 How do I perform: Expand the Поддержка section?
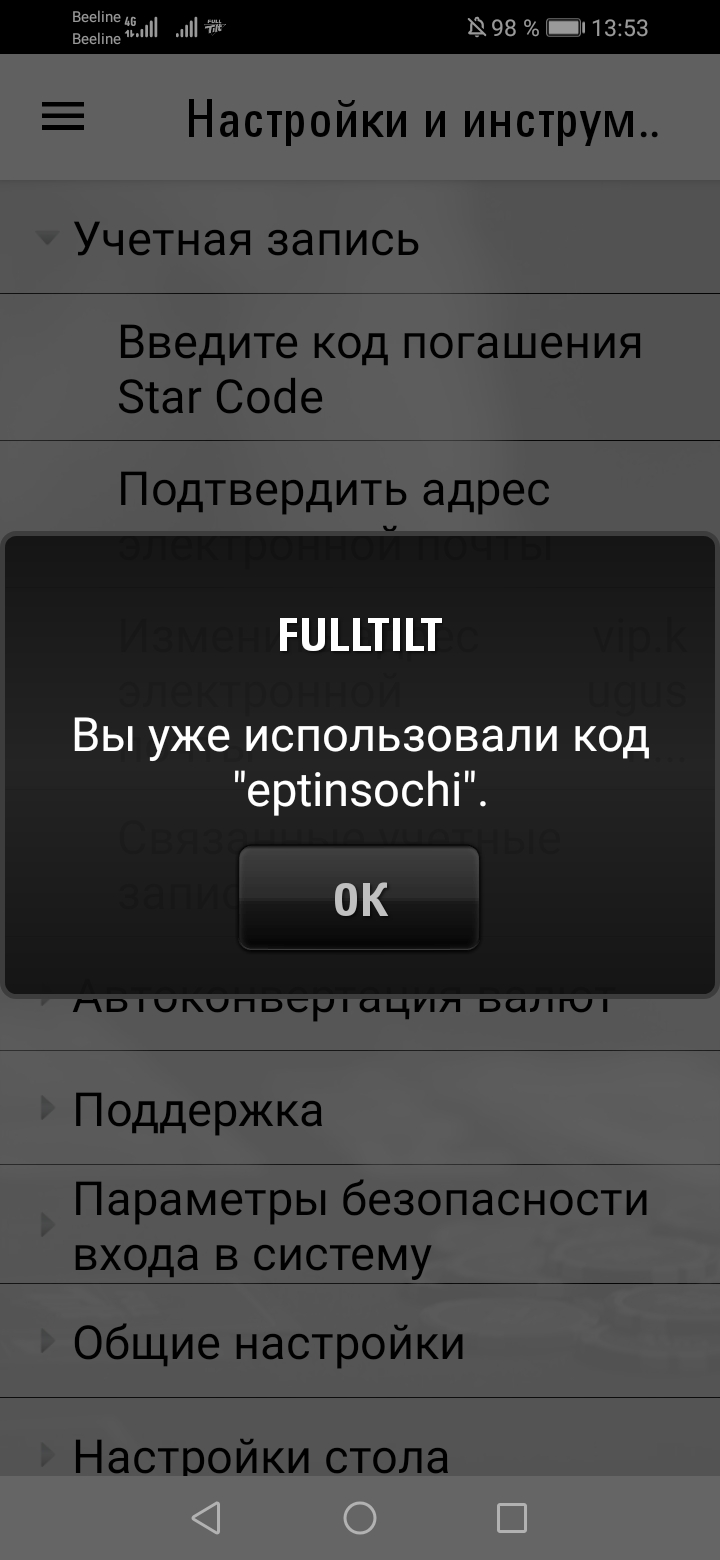tap(198, 1109)
